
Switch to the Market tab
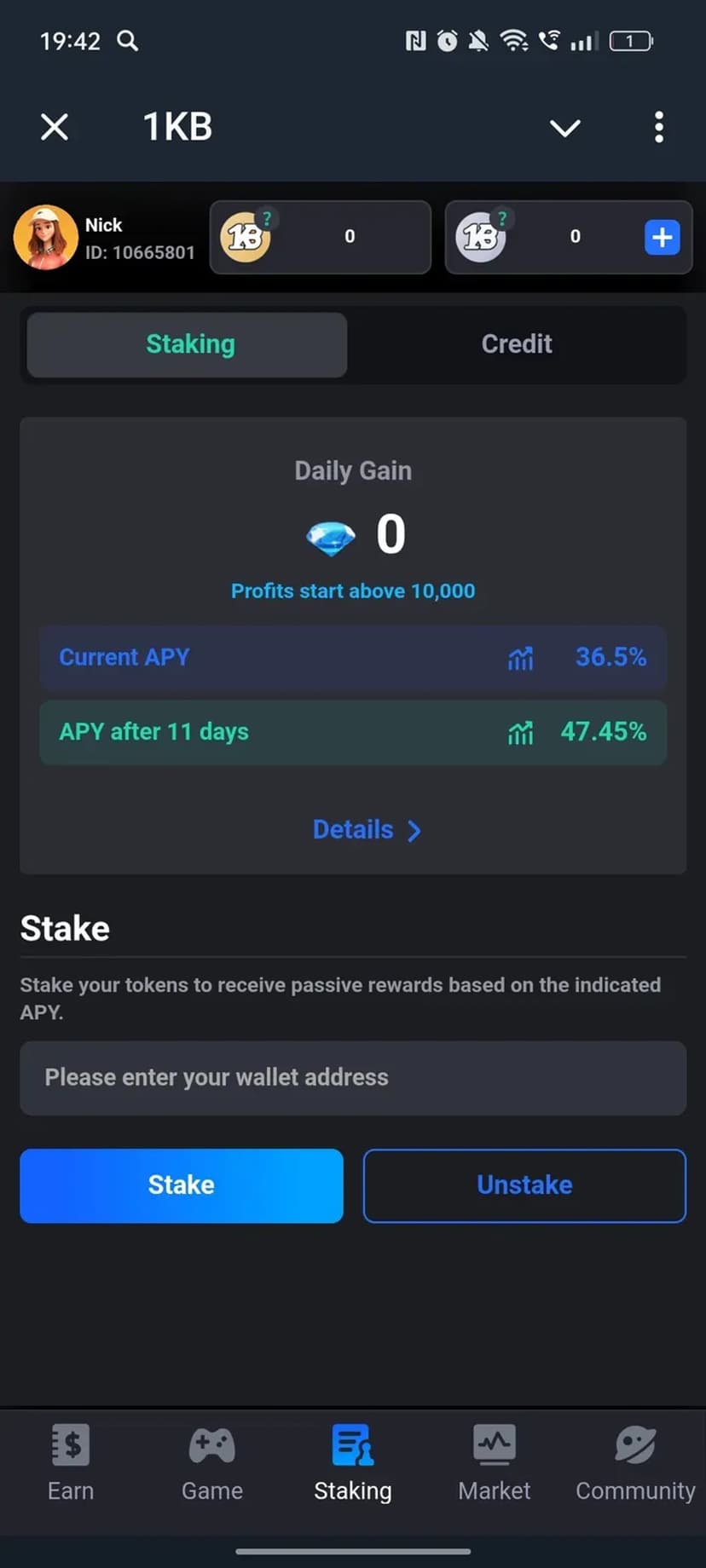pyautogui.click(x=495, y=1463)
